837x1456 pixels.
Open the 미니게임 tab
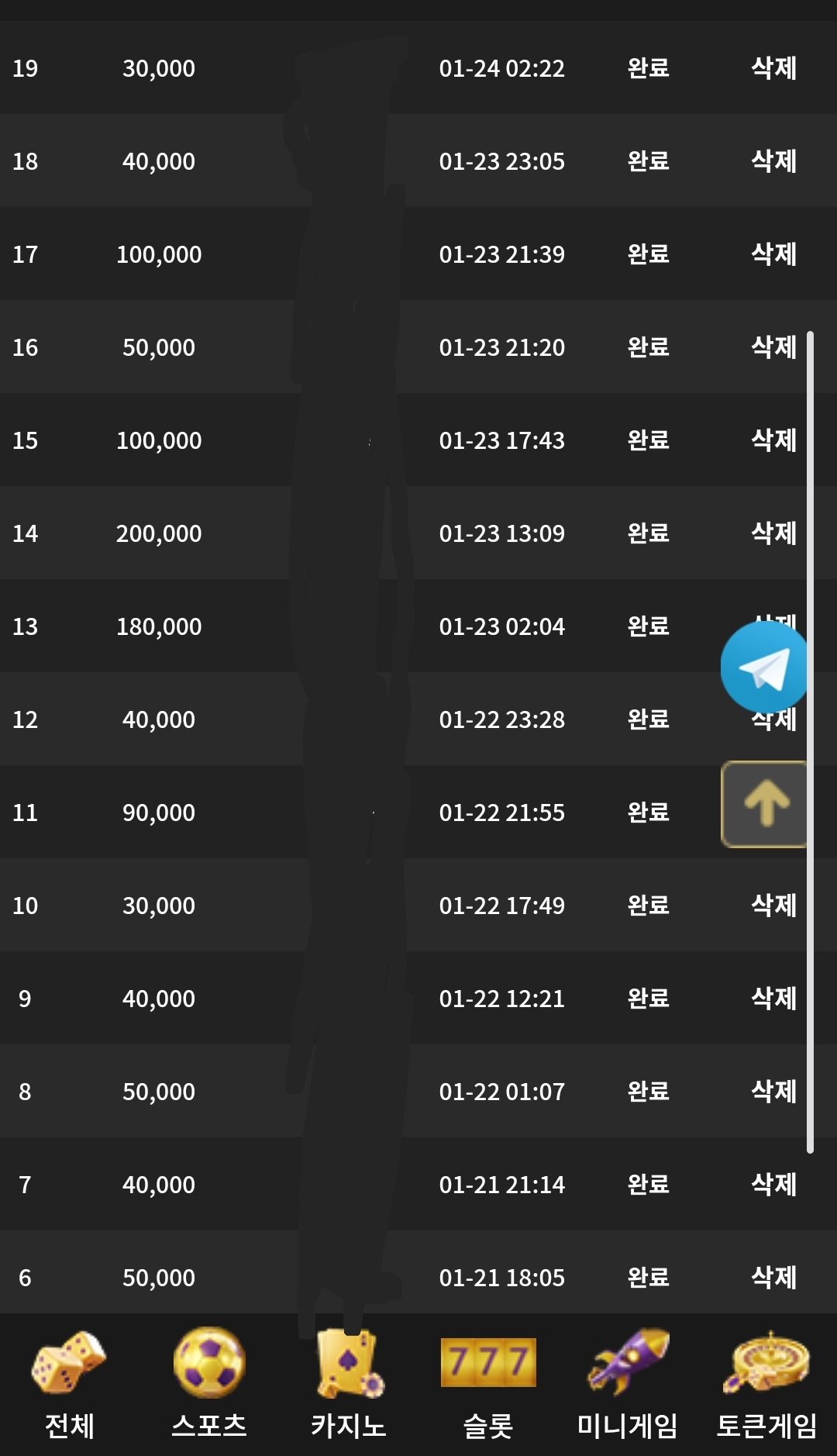click(x=628, y=1385)
